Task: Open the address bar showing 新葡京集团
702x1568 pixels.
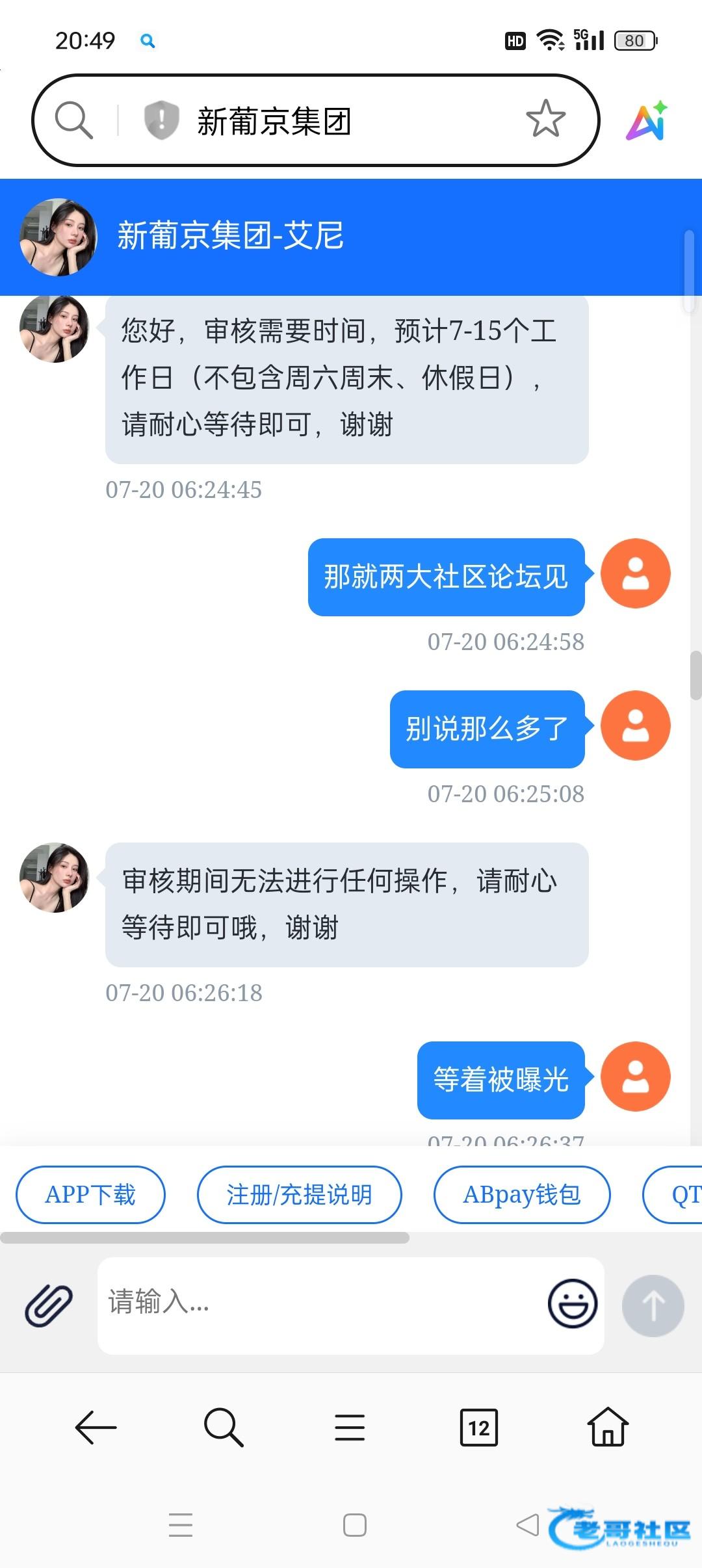Action: [316, 120]
